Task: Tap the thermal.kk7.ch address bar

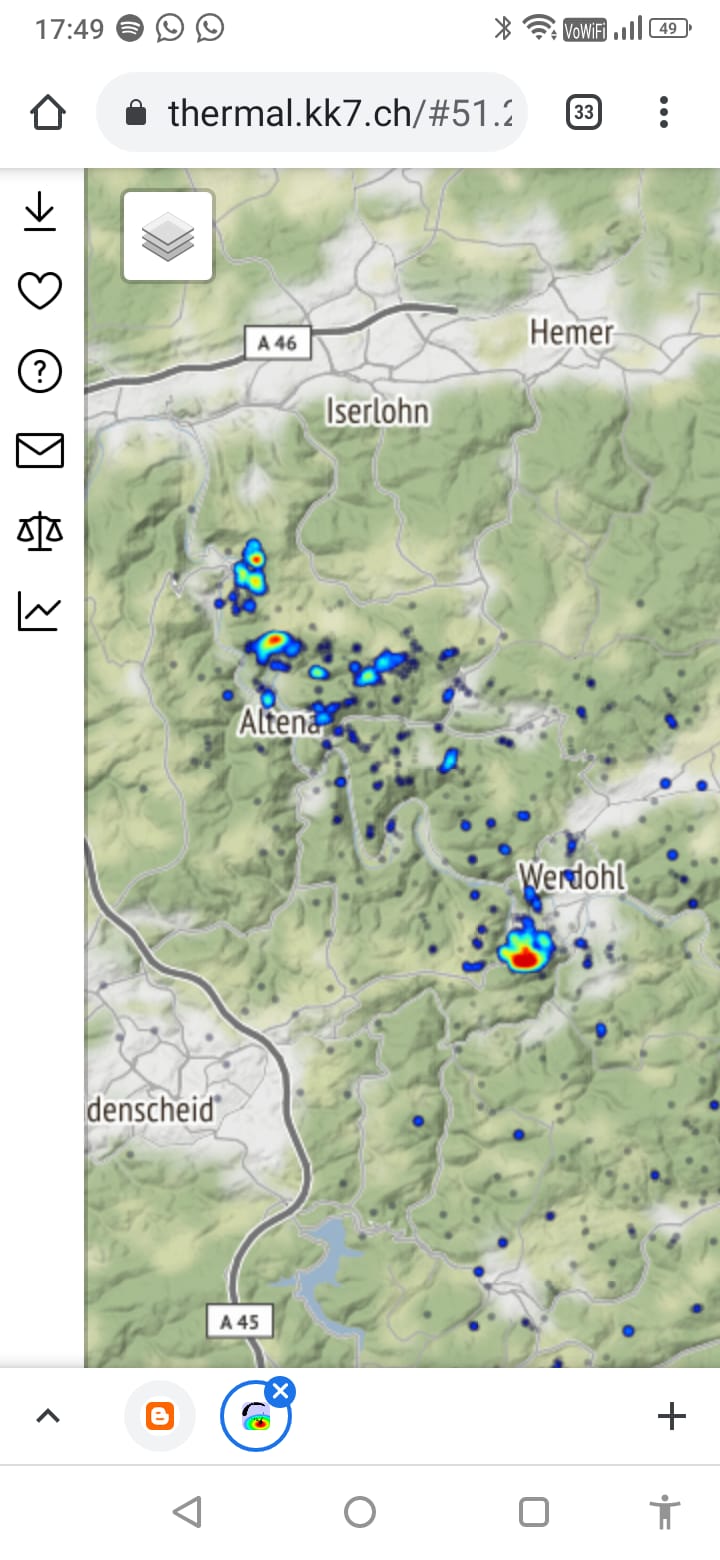Action: (x=311, y=112)
